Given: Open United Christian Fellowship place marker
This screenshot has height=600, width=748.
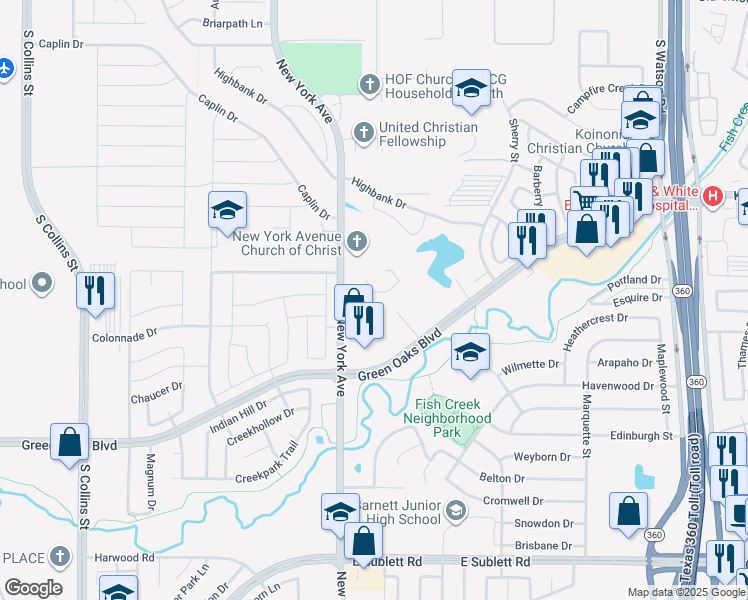Looking at the screenshot, I should point(365,129).
